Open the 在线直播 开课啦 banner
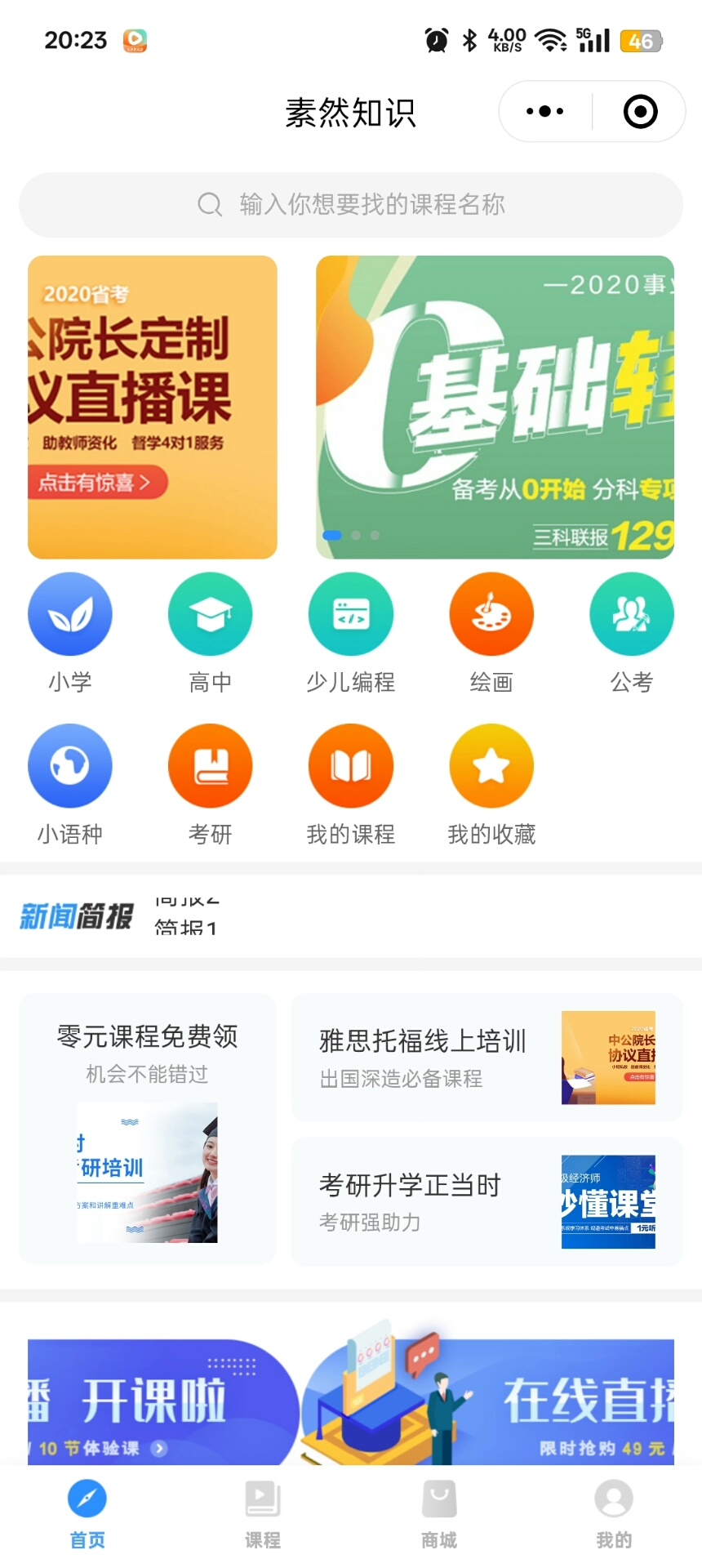The width and height of the screenshot is (702, 1568). point(351,1401)
